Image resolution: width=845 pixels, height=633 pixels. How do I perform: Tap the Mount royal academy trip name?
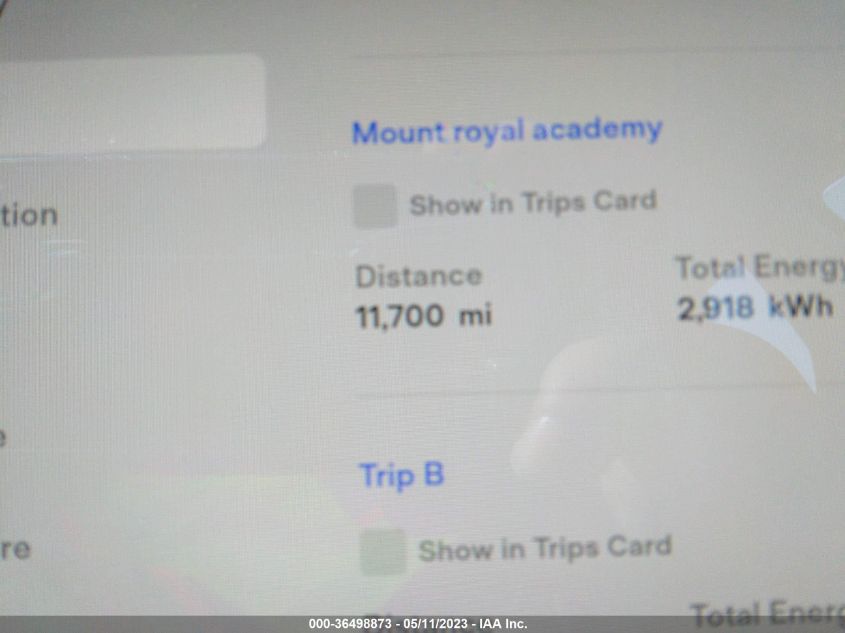506,131
